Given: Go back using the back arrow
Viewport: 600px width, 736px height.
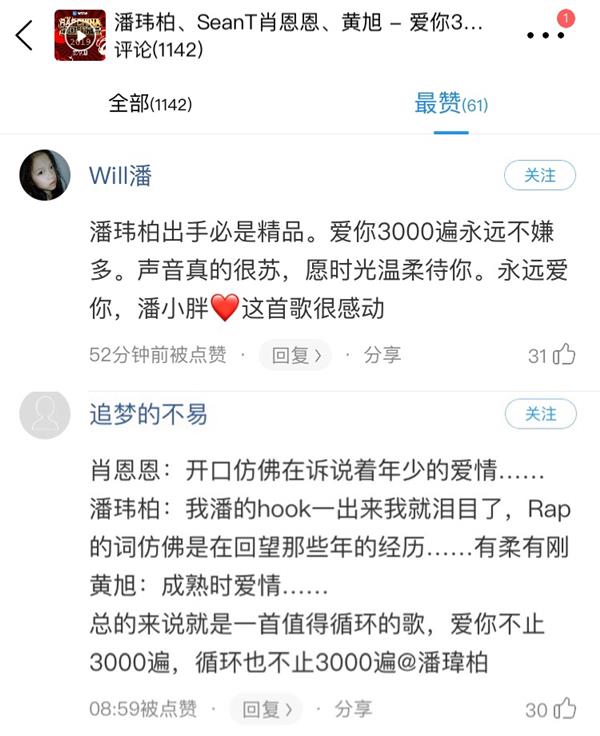Looking at the screenshot, I should tap(24, 34).
